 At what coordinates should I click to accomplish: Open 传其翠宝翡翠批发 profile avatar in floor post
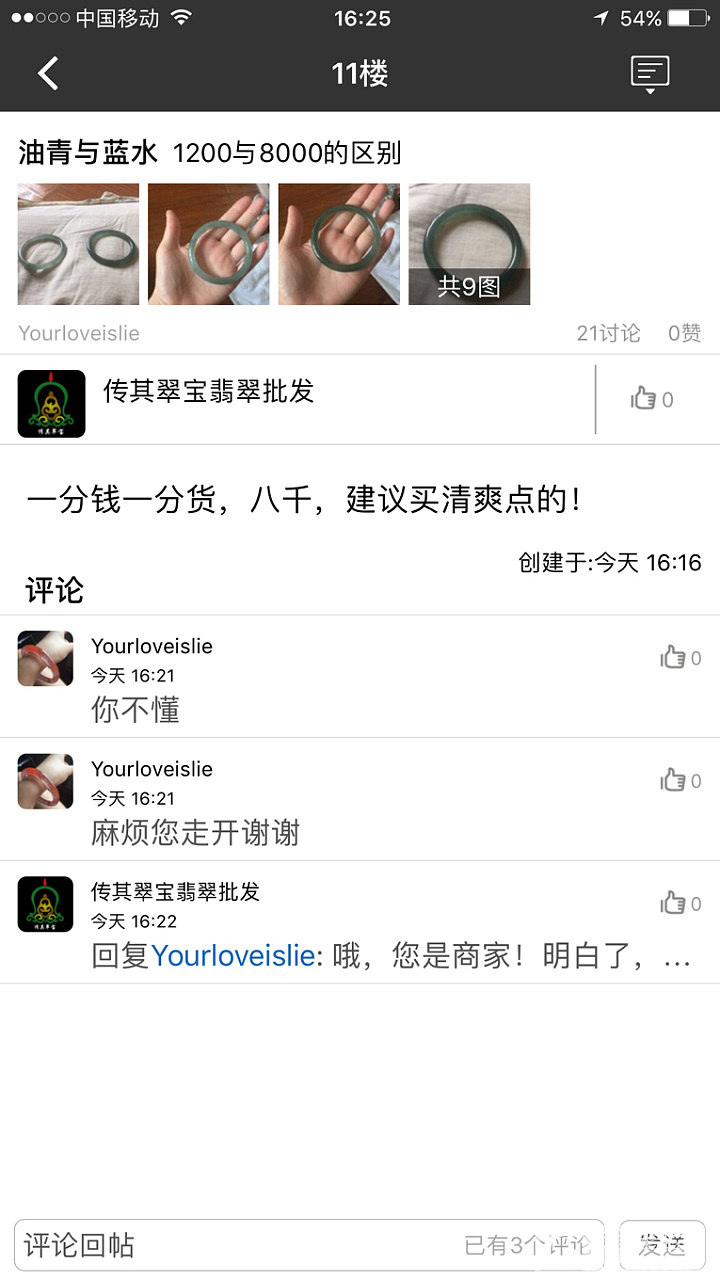coord(51,403)
